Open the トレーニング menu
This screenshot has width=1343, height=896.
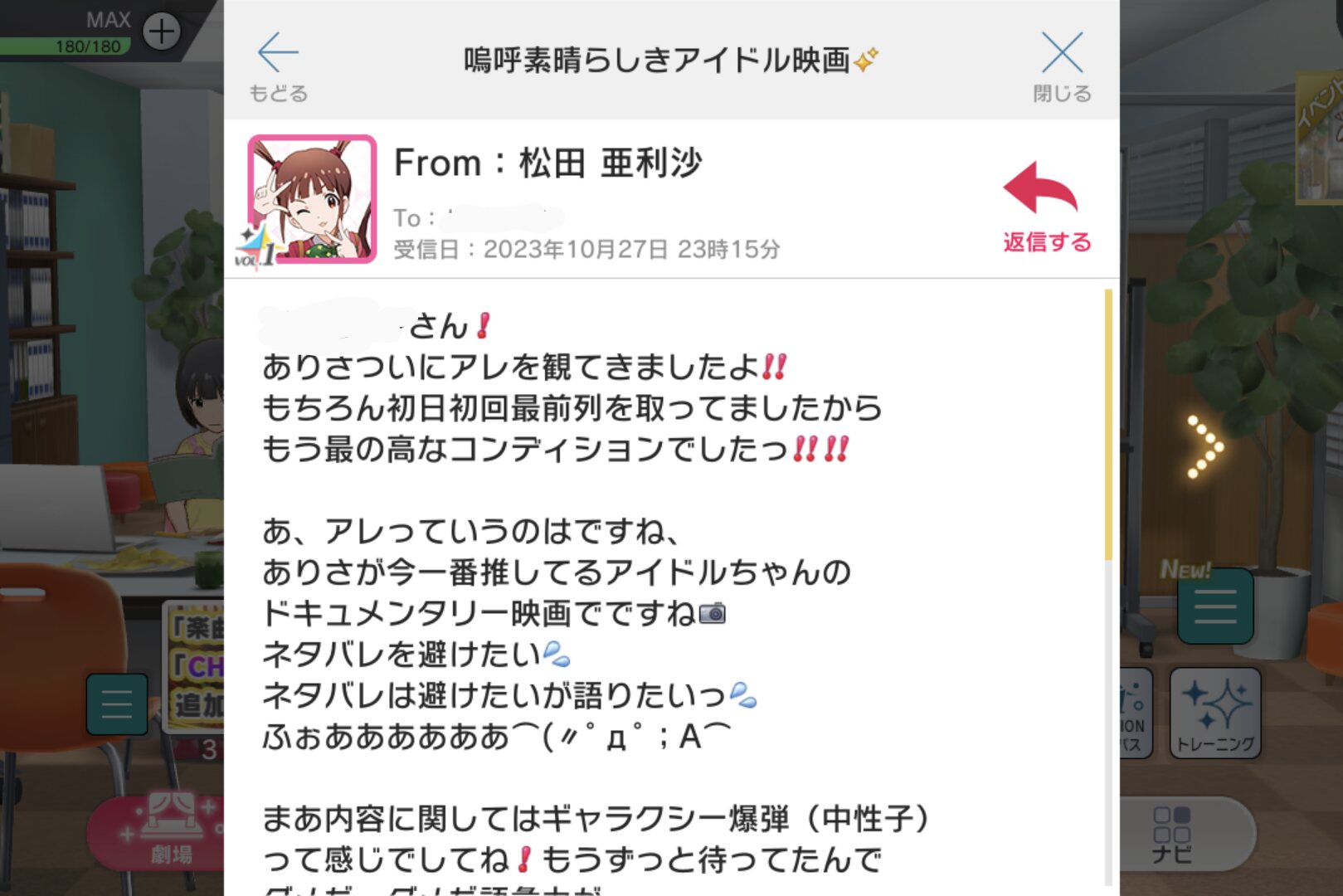pyautogui.click(x=1215, y=713)
